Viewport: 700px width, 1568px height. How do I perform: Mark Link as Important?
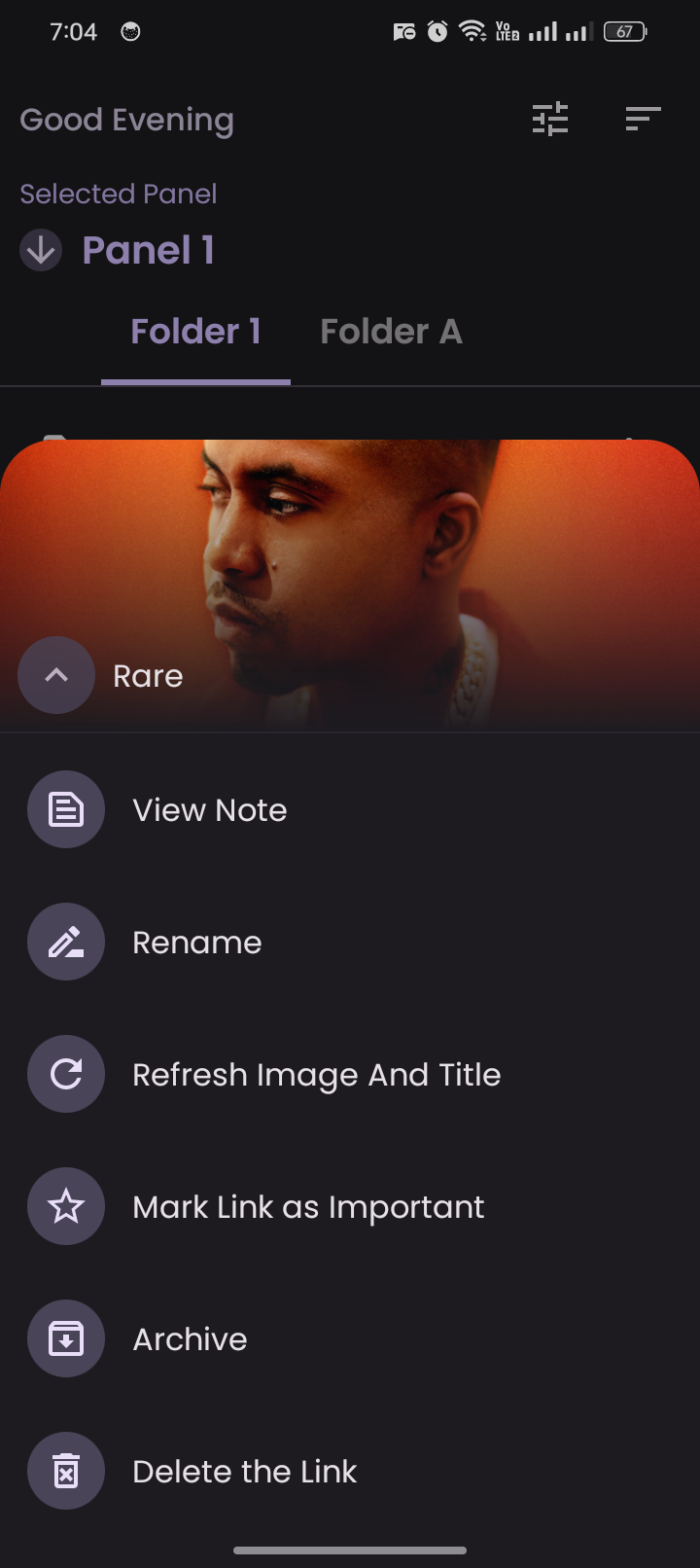click(x=350, y=1206)
